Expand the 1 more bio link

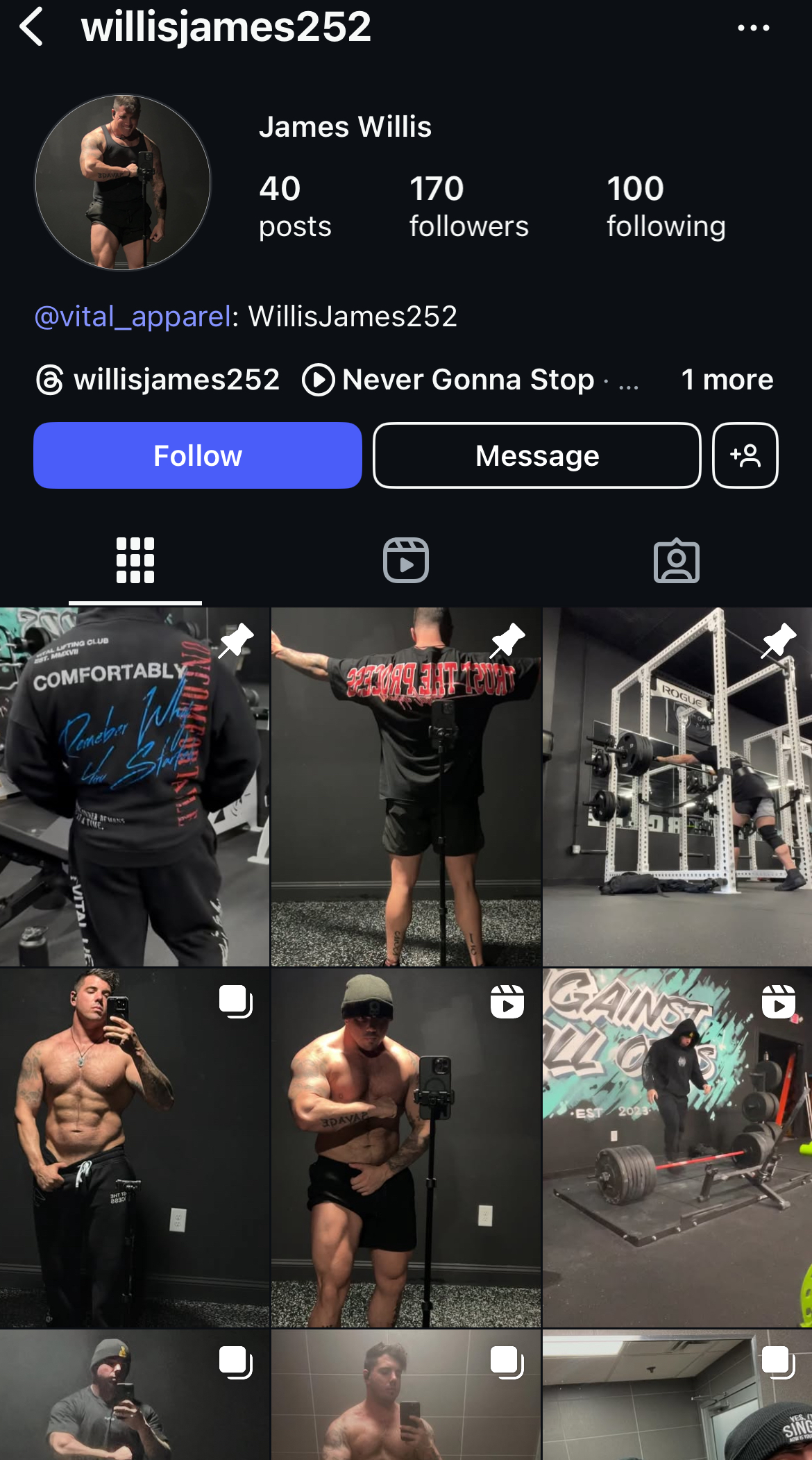tap(727, 380)
